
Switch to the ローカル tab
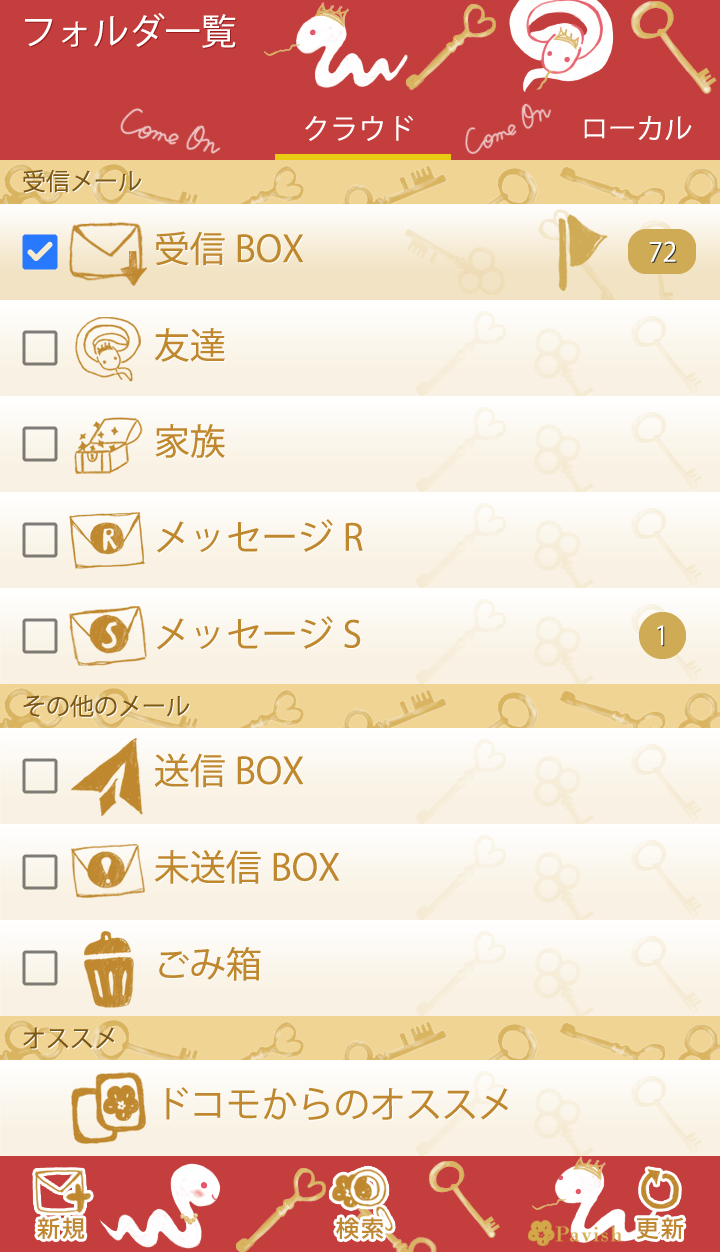(x=636, y=128)
